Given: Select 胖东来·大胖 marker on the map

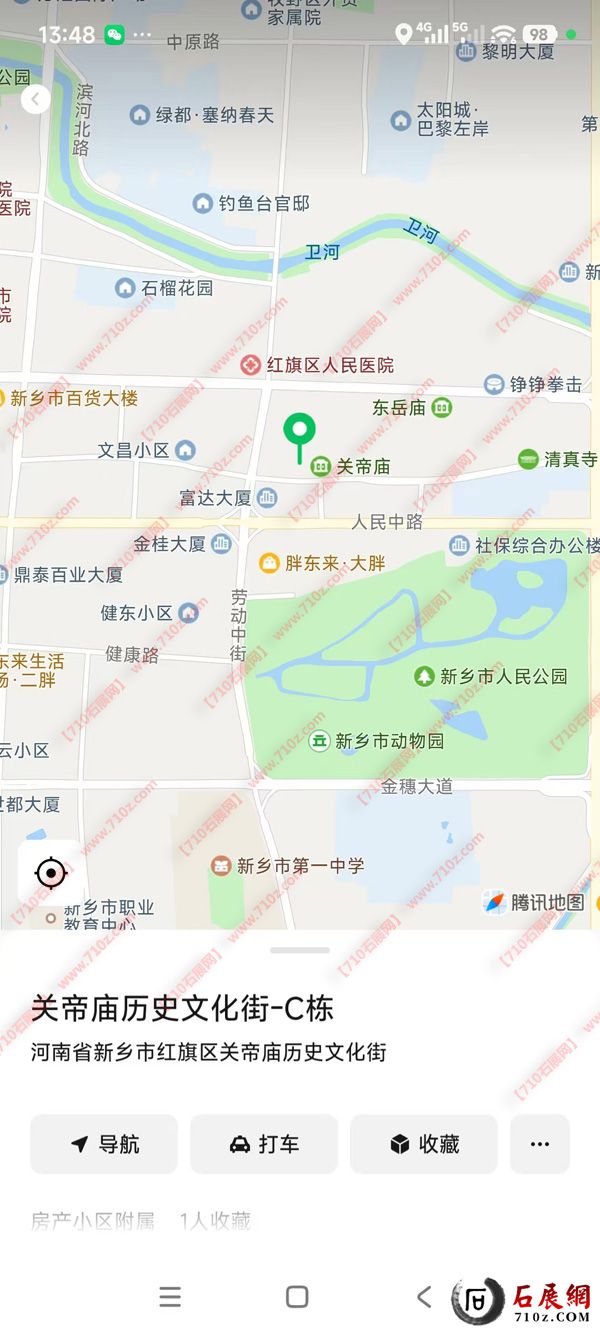Looking at the screenshot, I should (x=269, y=563).
